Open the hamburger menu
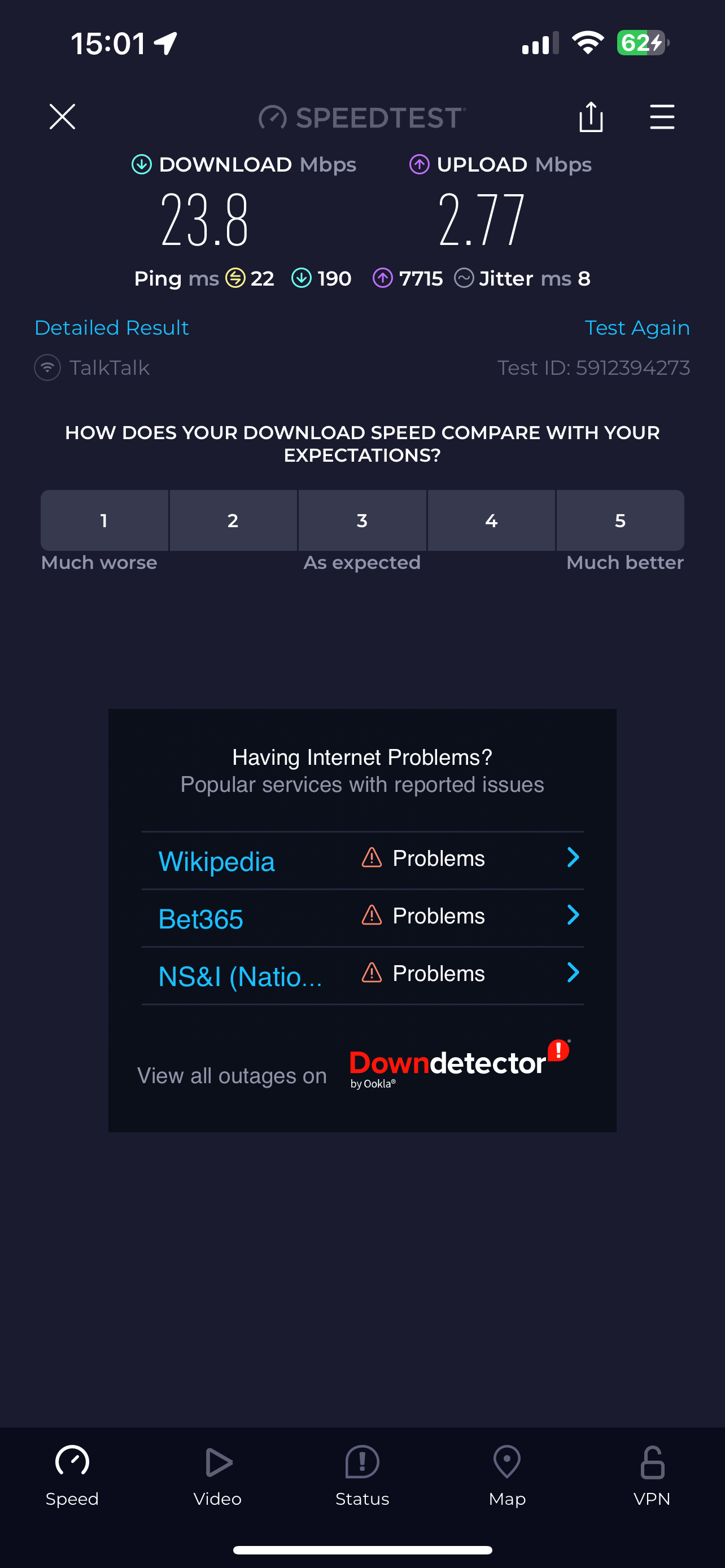The width and height of the screenshot is (725, 1568). click(x=662, y=116)
